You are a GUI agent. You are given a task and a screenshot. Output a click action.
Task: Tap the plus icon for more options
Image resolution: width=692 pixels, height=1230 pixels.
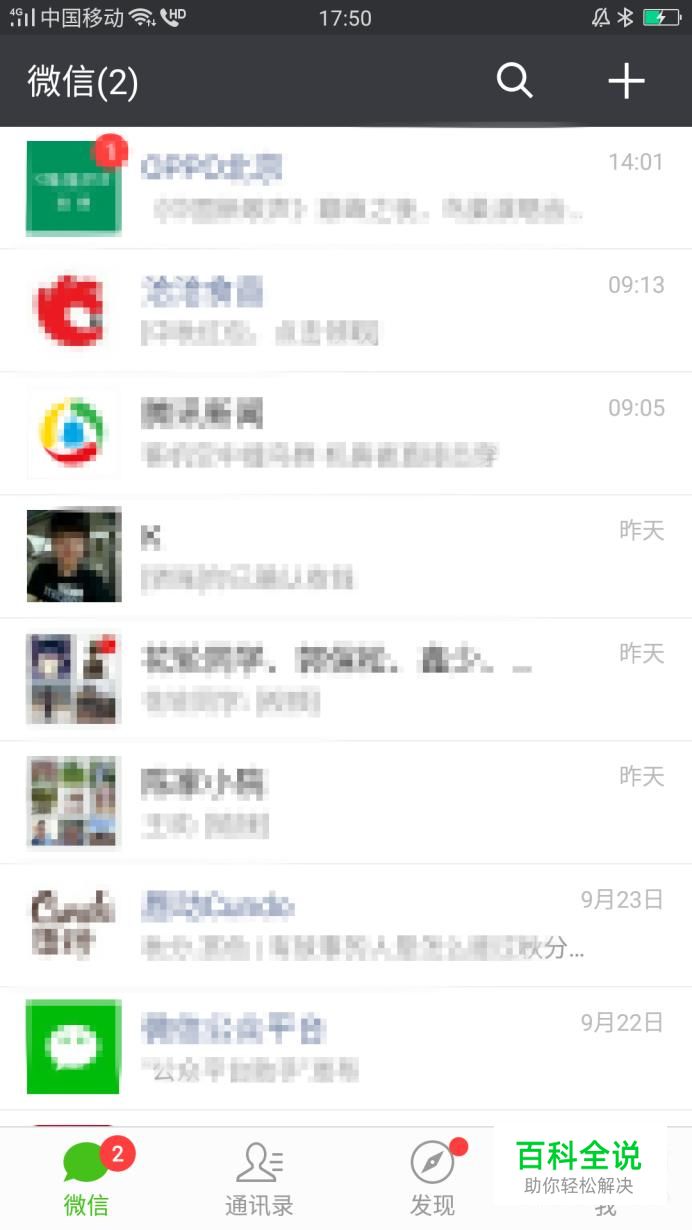click(x=626, y=81)
